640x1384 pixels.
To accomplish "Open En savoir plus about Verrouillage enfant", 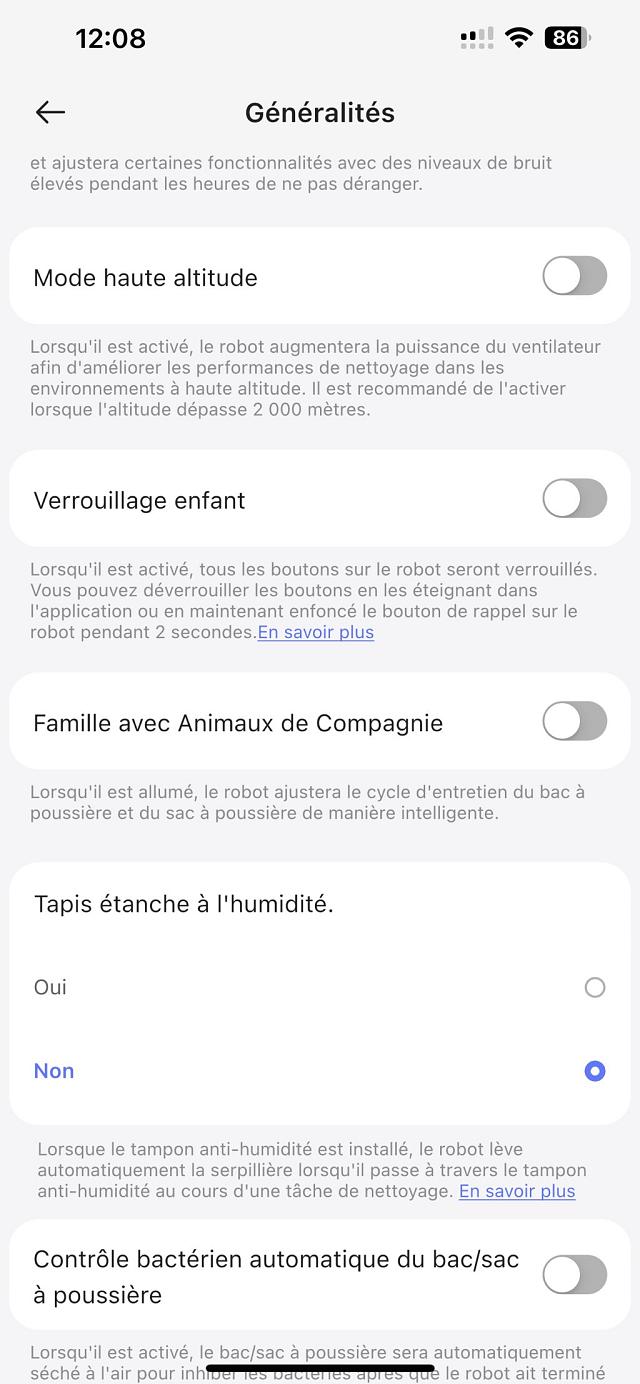I will click(x=316, y=632).
